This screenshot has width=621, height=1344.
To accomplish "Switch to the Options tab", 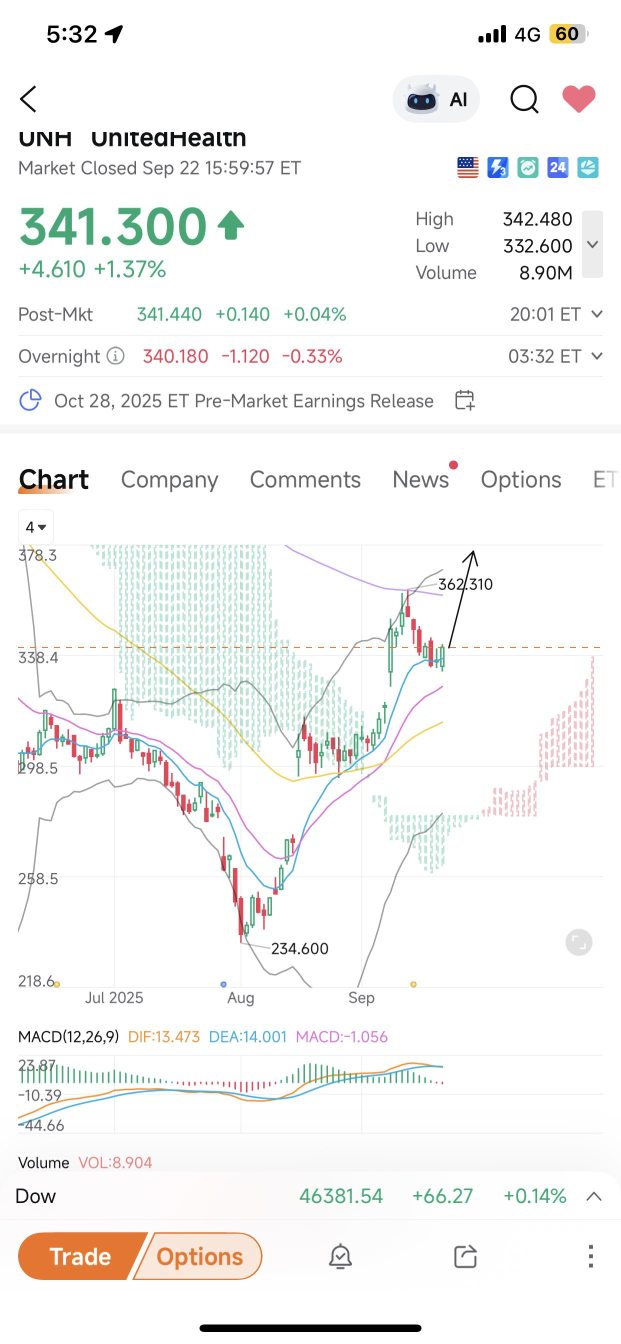I will pos(521,480).
